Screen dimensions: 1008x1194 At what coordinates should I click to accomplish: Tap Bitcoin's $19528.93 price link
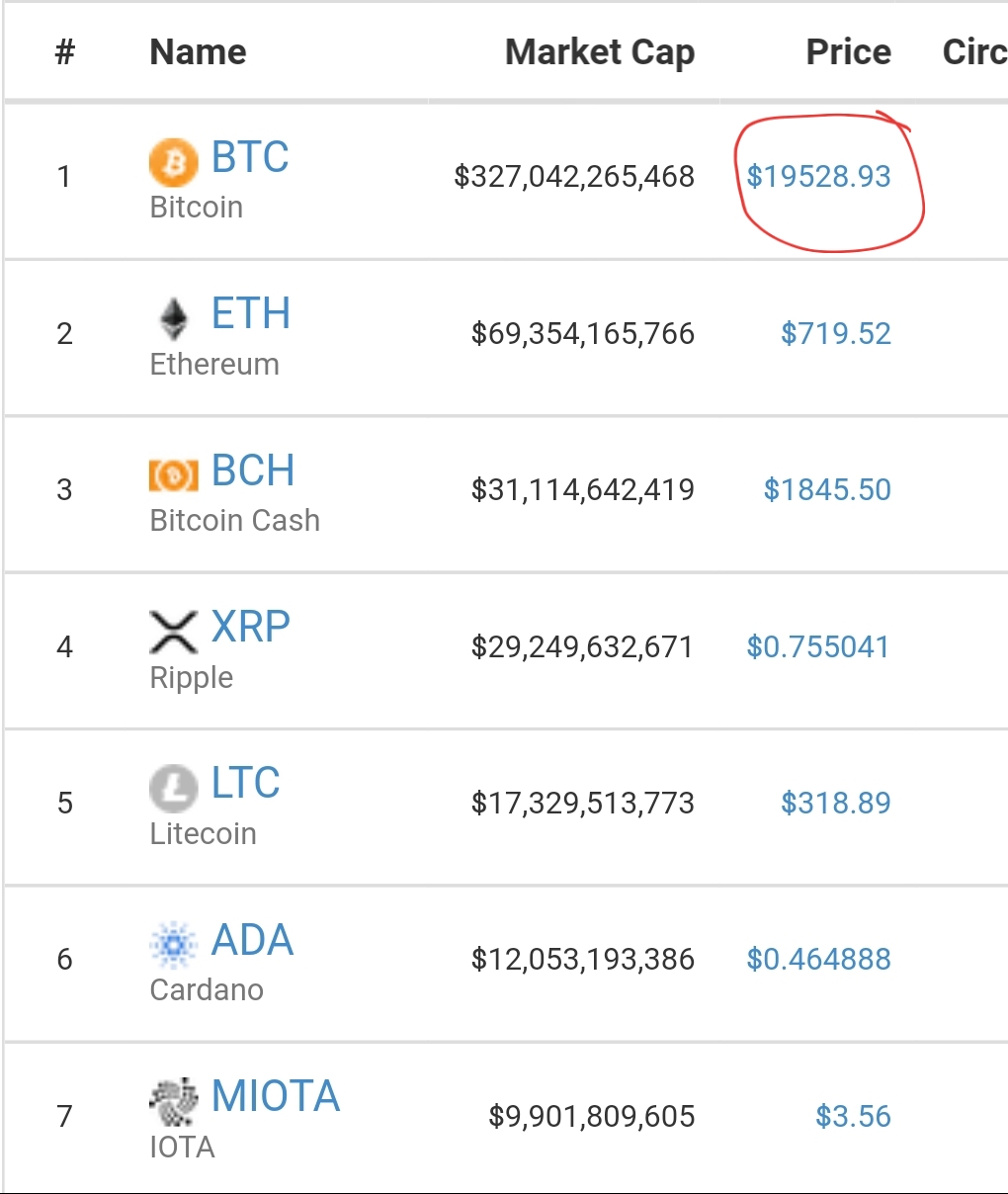pos(818,177)
